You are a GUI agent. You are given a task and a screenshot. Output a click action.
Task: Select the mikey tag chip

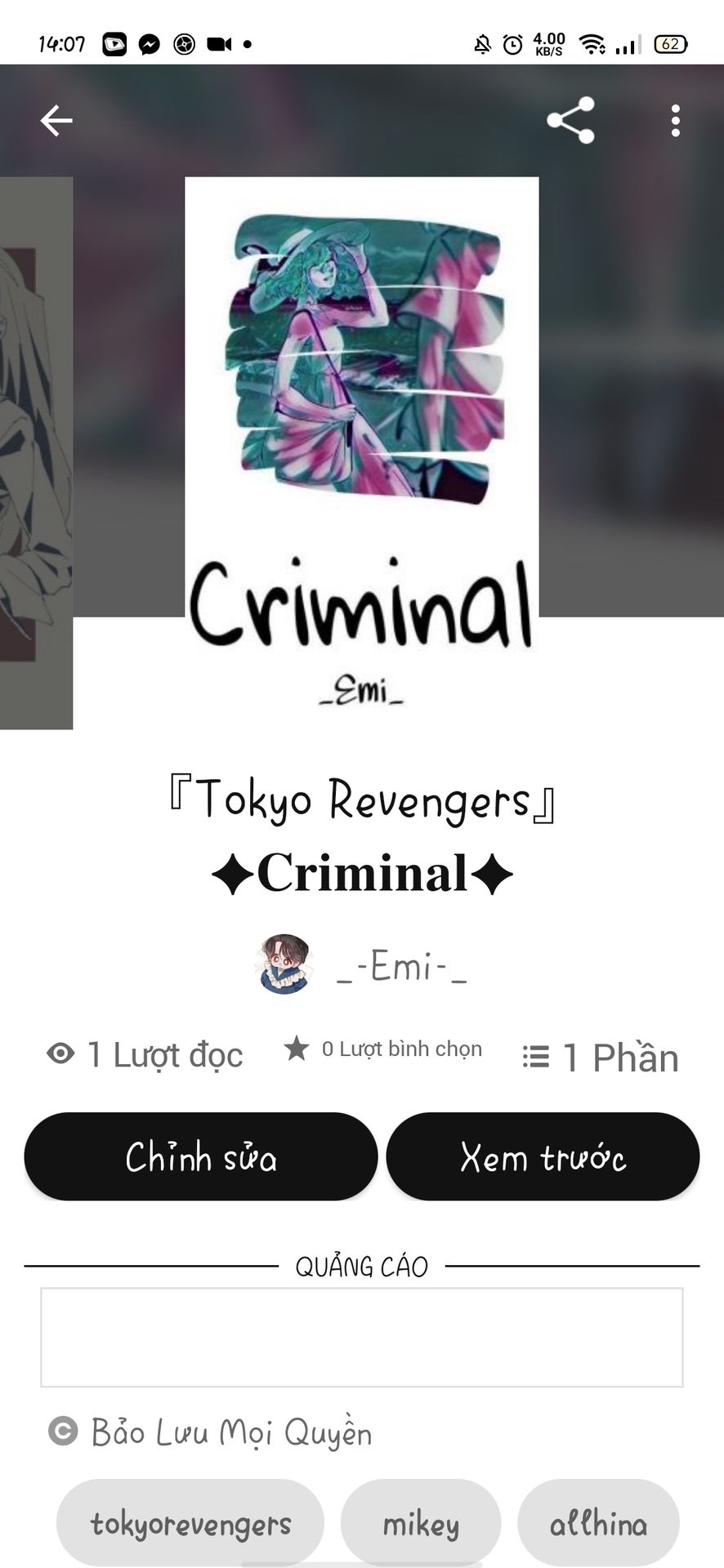(x=421, y=1523)
